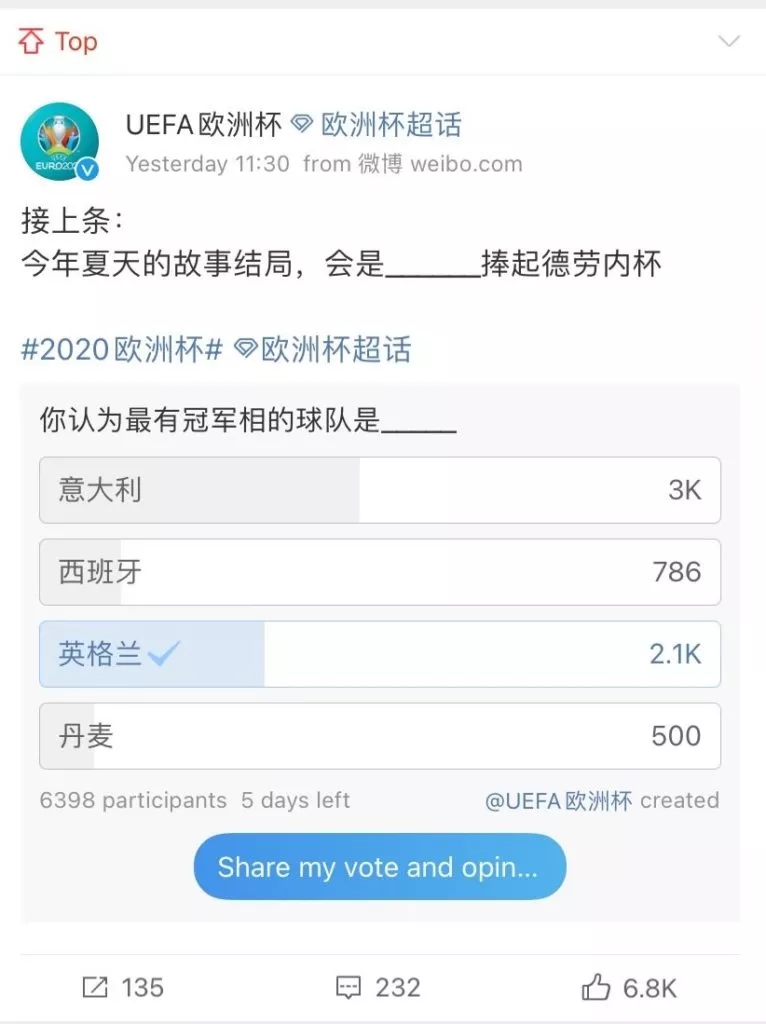Like this post with 6.8K likes

pos(629,988)
